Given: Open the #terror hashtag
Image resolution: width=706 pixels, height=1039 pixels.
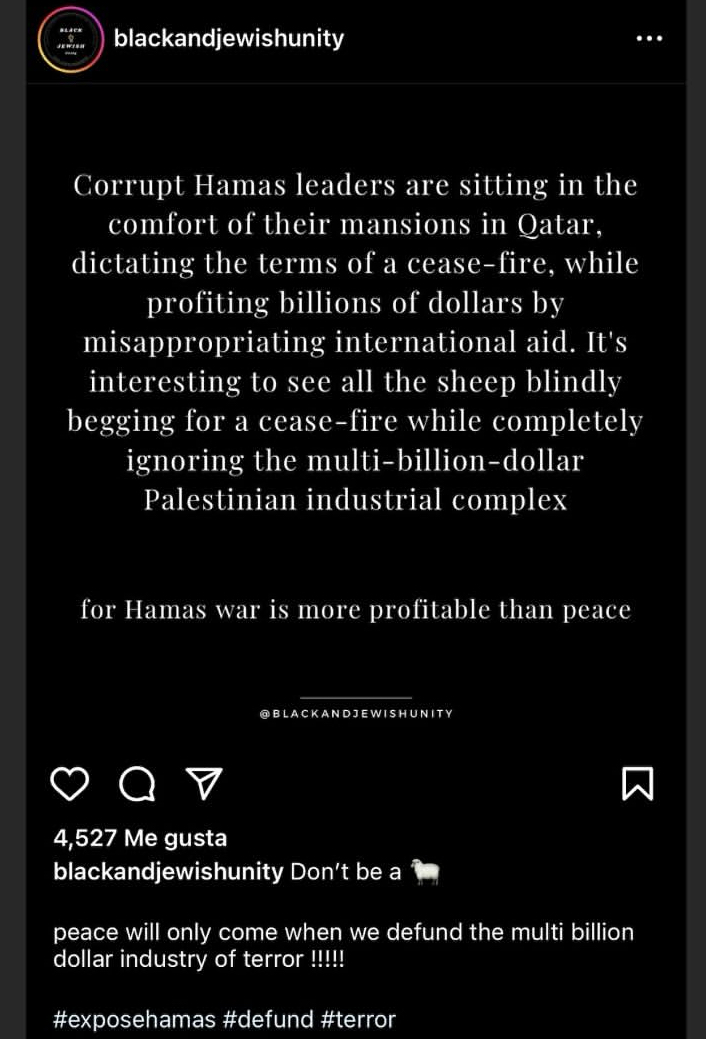Looking at the screenshot, I should pyautogui.click(x=358, y=1020).
